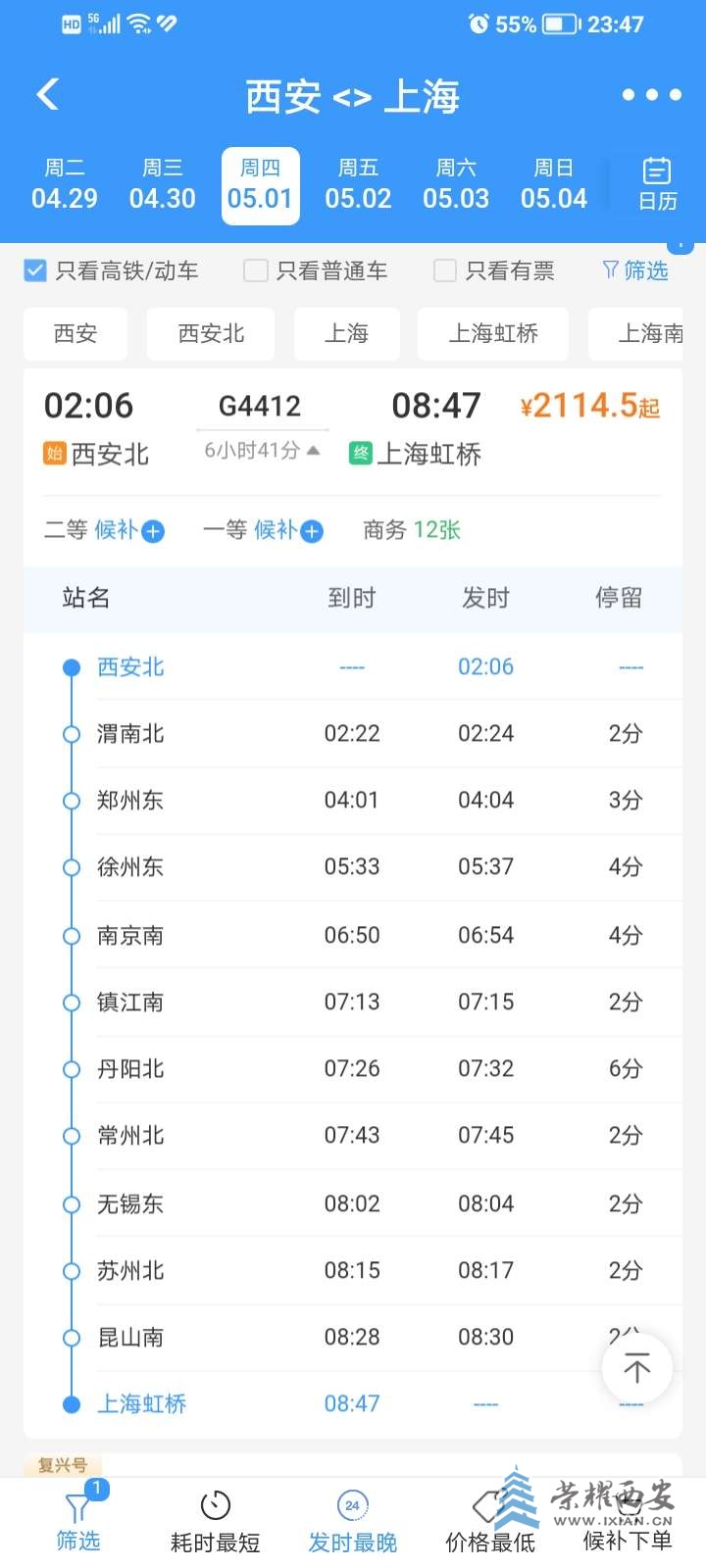The image size is (706, 1568).
Task: Enable 只看有票 checkbox
Action: 445,270
